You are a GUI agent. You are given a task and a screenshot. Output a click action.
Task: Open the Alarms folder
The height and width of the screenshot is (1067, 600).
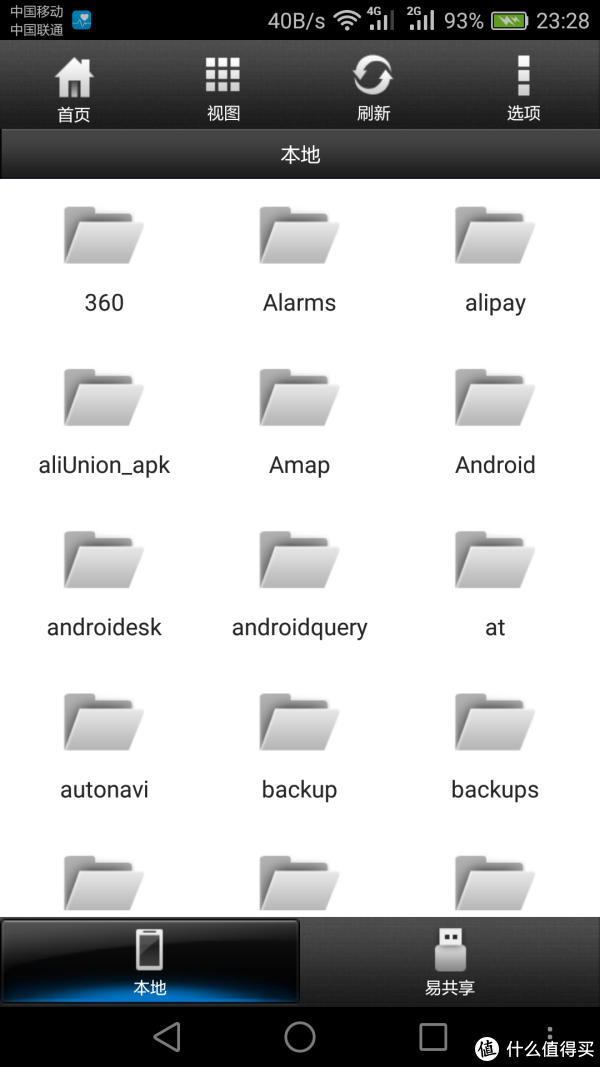(299, 259)
